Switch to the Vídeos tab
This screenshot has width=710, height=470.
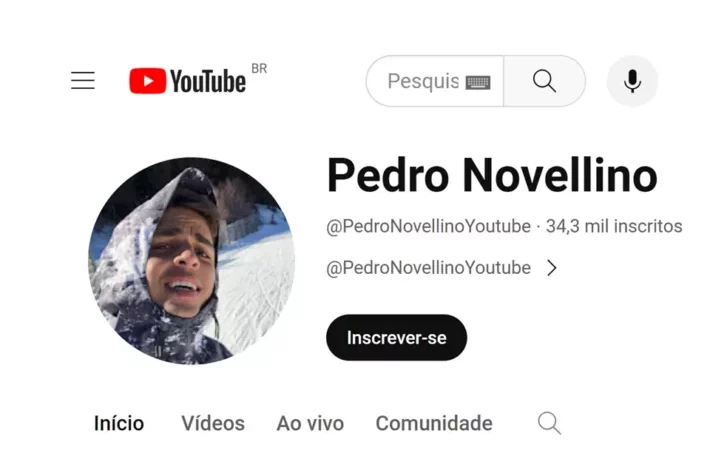click(213, 423)
